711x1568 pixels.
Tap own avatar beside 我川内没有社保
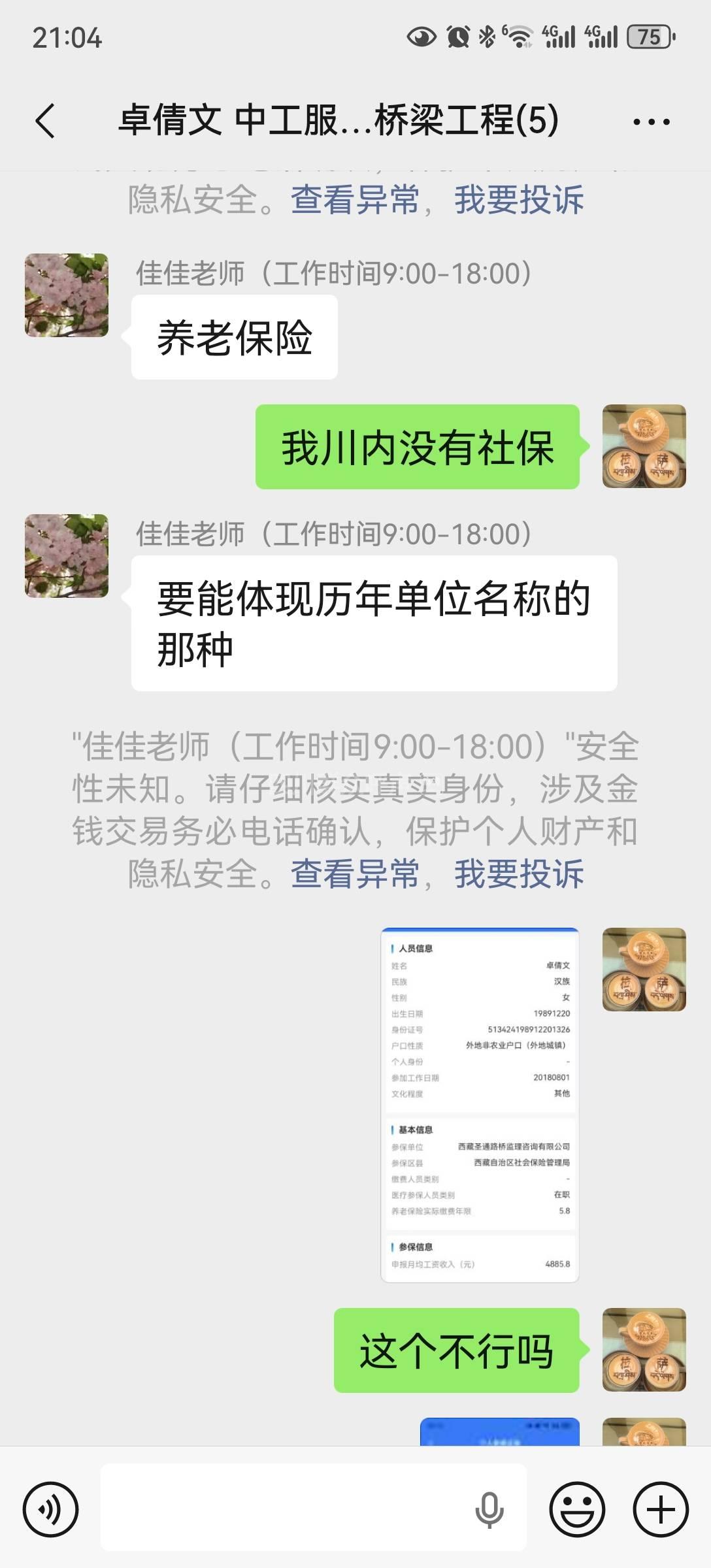pyautogui.click(x=644, y=446)
